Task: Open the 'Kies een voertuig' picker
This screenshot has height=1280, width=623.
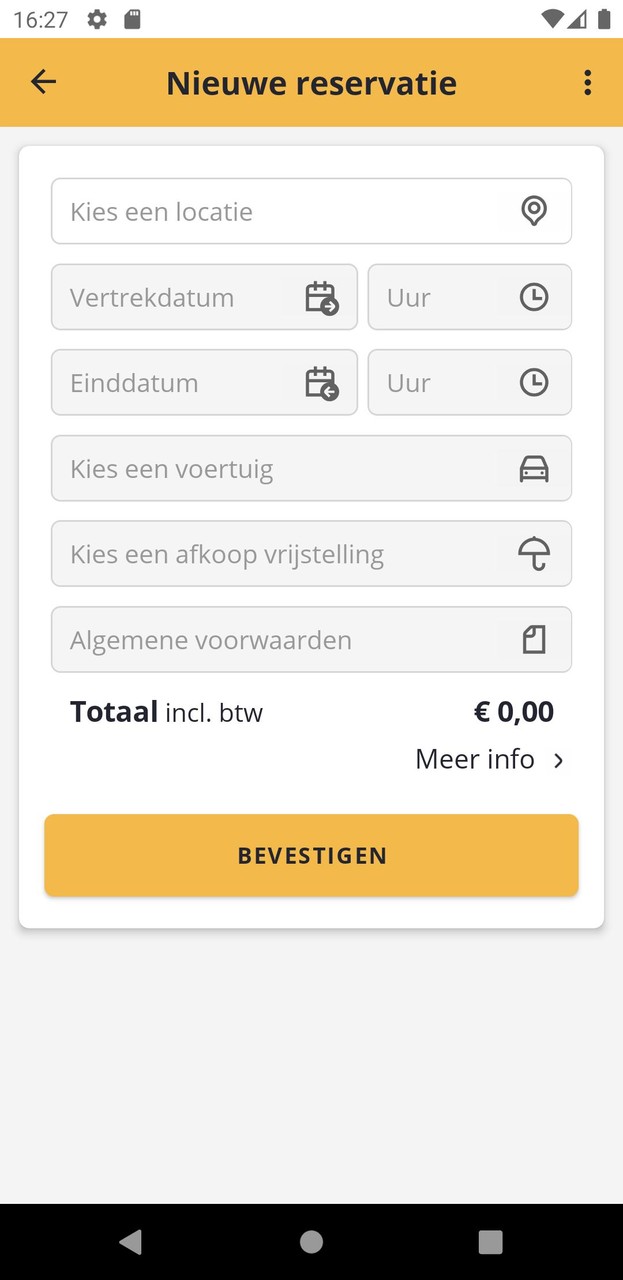Action: click(x=311, y=468)
